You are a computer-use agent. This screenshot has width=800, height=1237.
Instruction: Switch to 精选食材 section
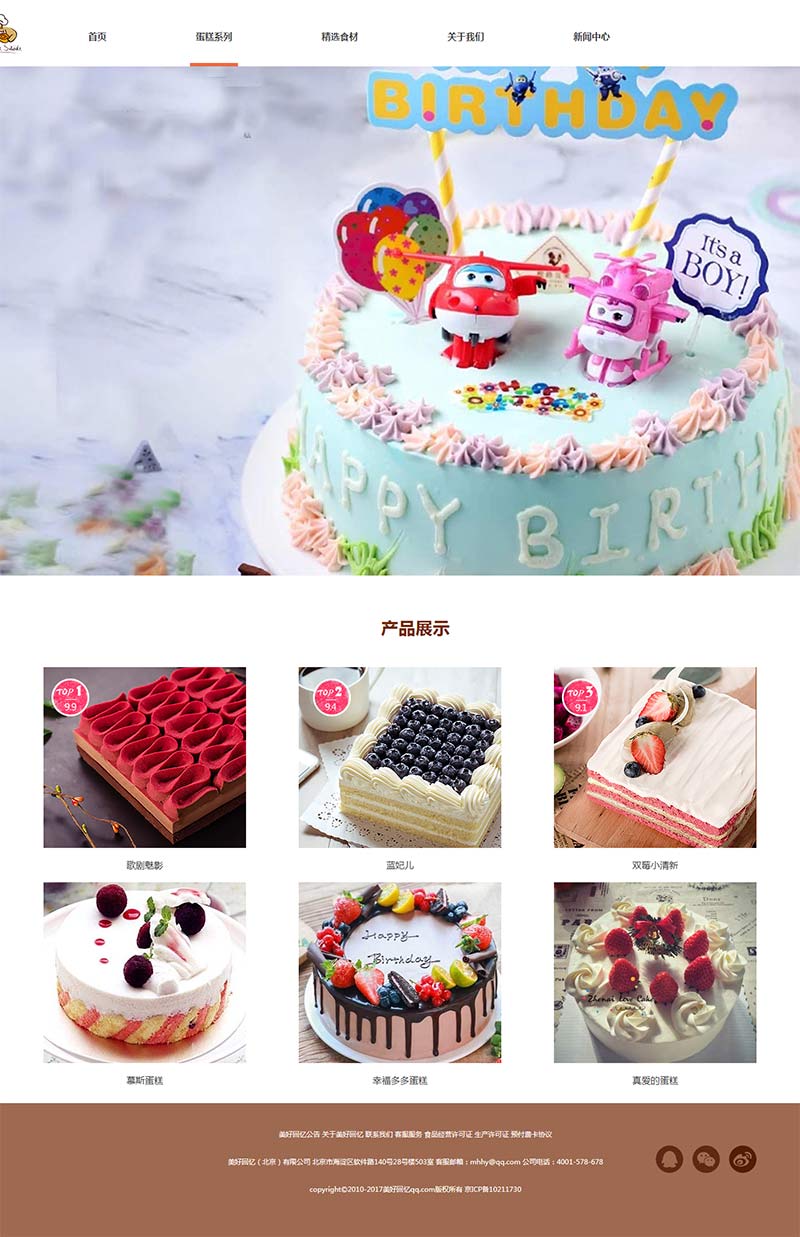[339, 37]
